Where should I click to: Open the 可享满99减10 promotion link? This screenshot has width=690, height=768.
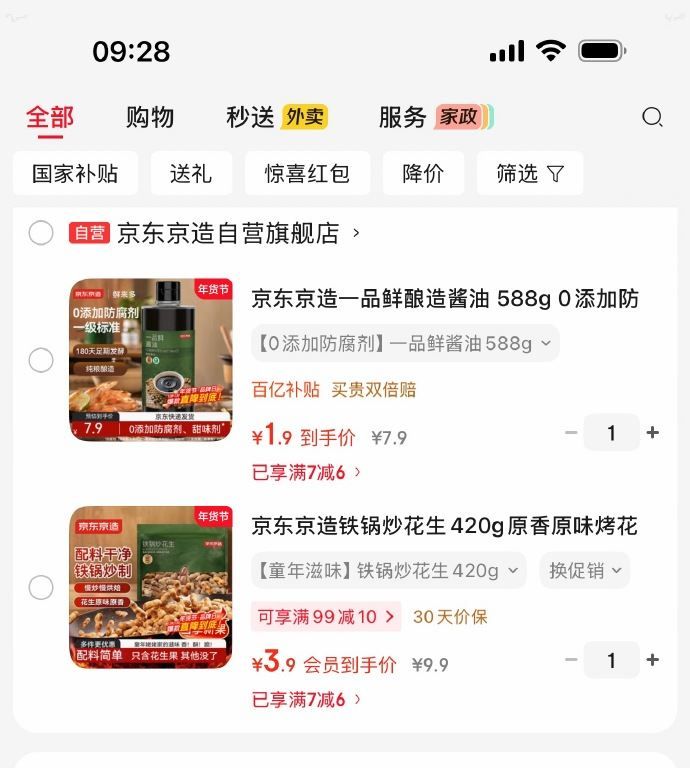(x=326, y=617)
